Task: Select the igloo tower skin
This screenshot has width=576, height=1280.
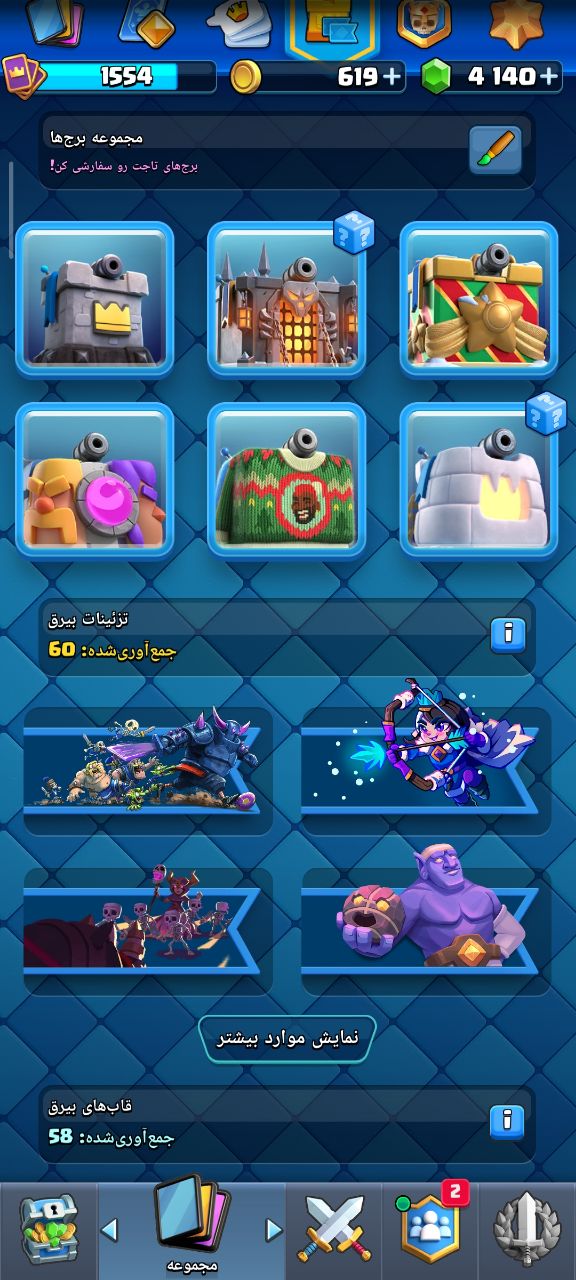Action: 479,480
